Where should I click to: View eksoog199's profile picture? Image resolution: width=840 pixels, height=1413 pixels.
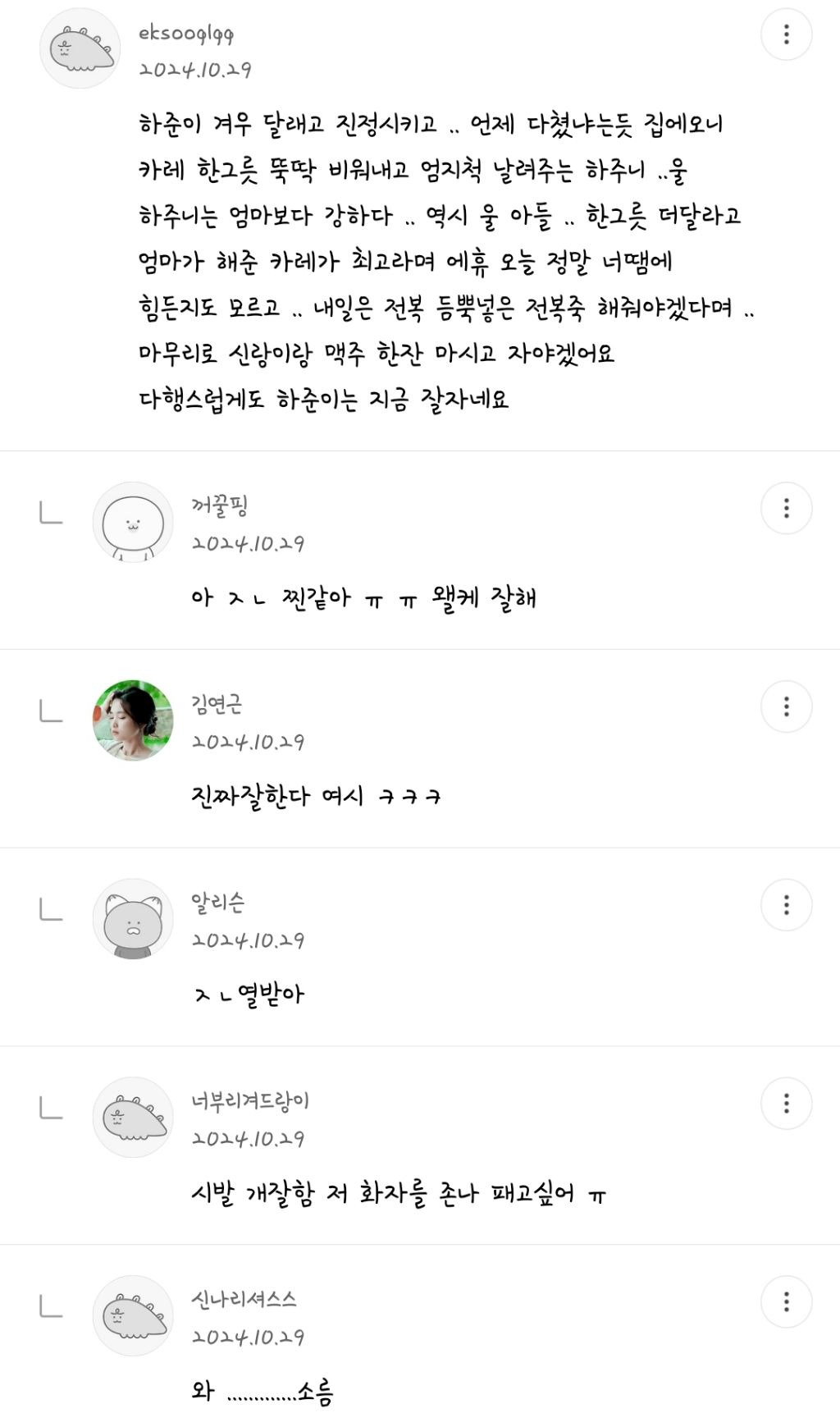[x=80, y=49]
